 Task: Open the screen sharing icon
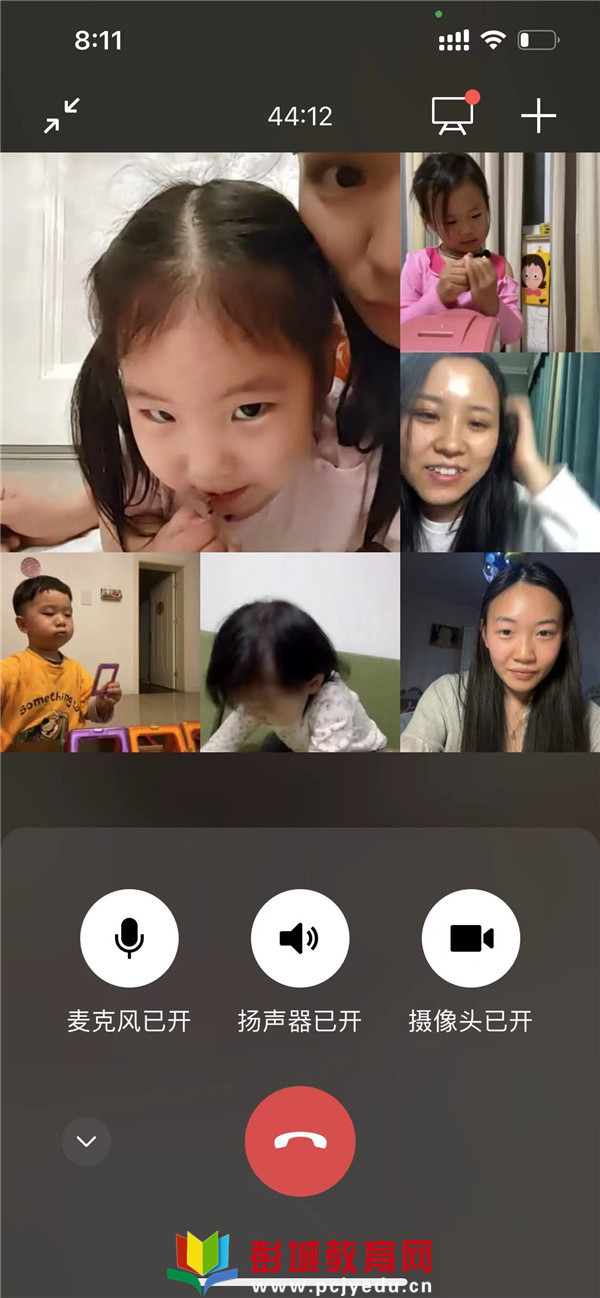coord(452,116)
